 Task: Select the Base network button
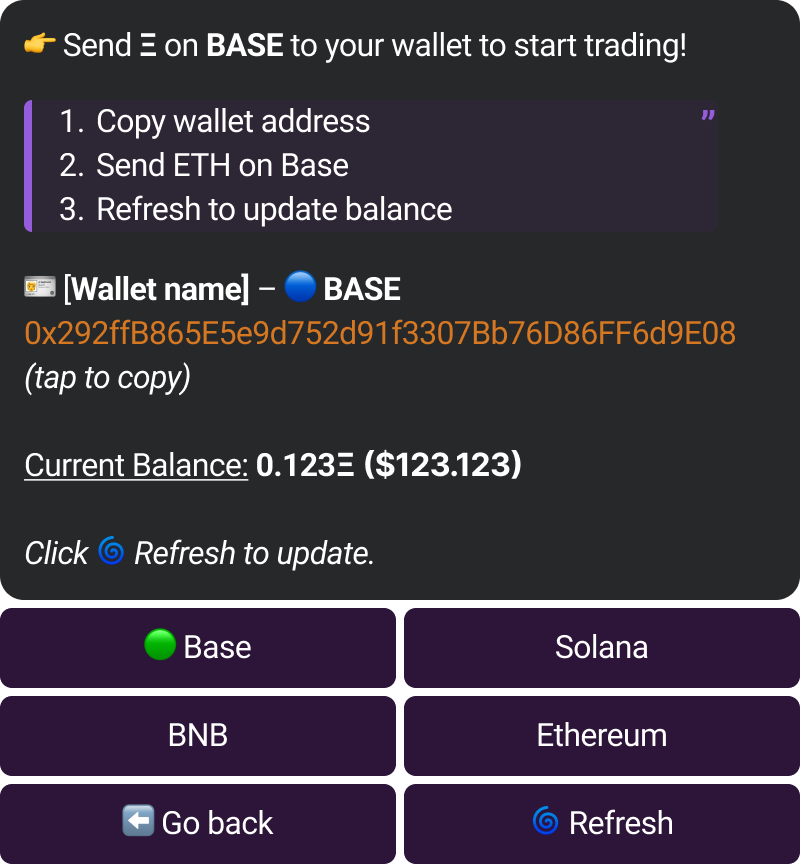point(198,647)
